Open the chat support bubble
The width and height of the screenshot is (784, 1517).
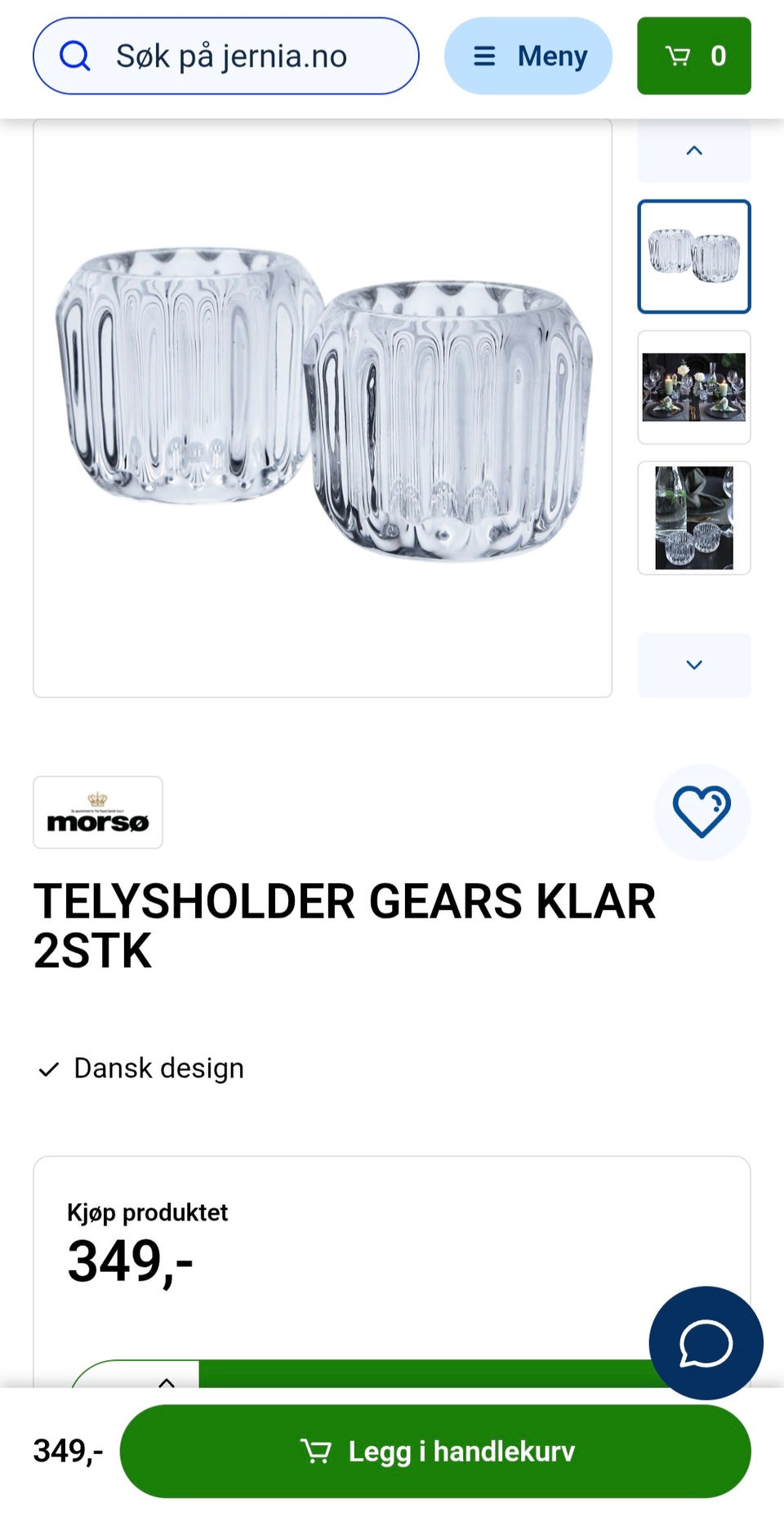[x=704, y=1343]
